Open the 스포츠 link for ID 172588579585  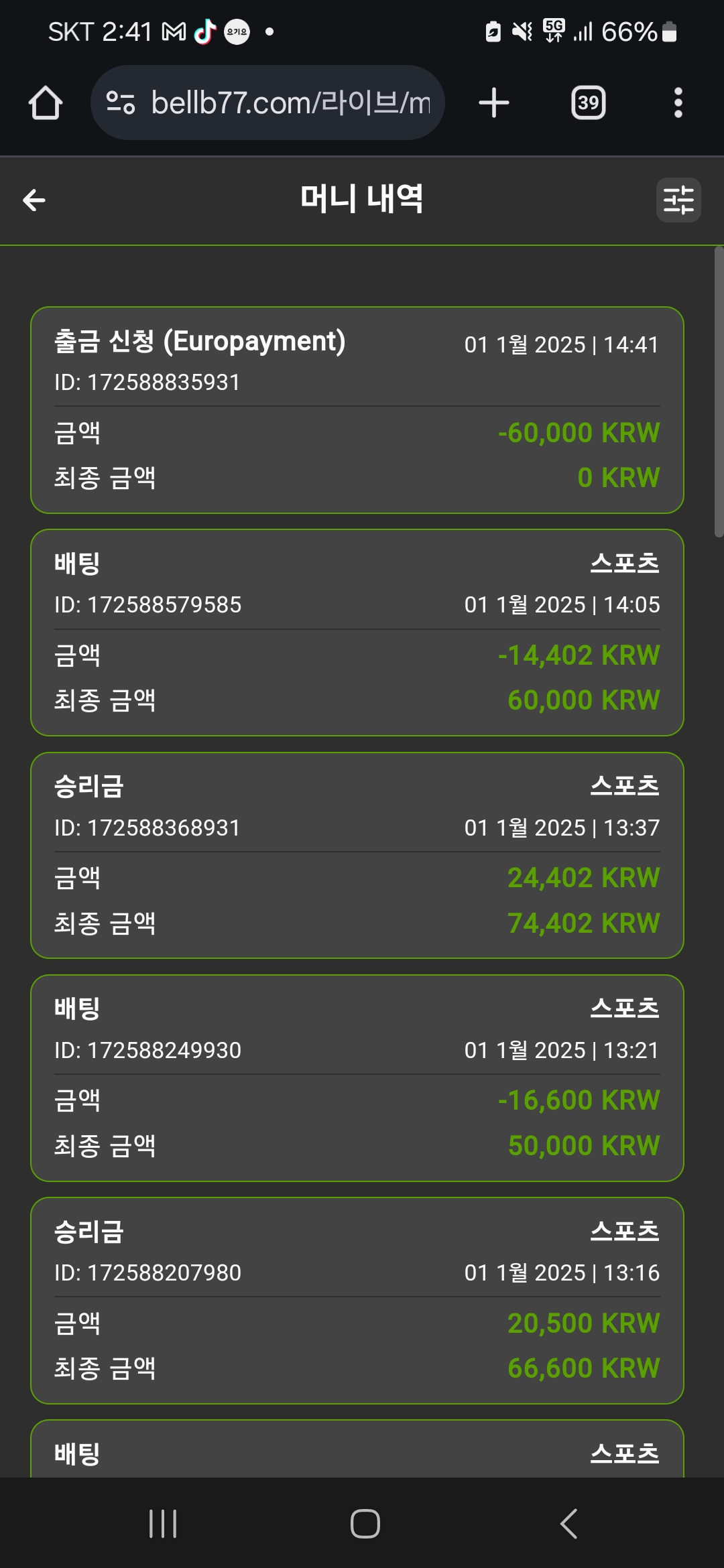(625, 563)
